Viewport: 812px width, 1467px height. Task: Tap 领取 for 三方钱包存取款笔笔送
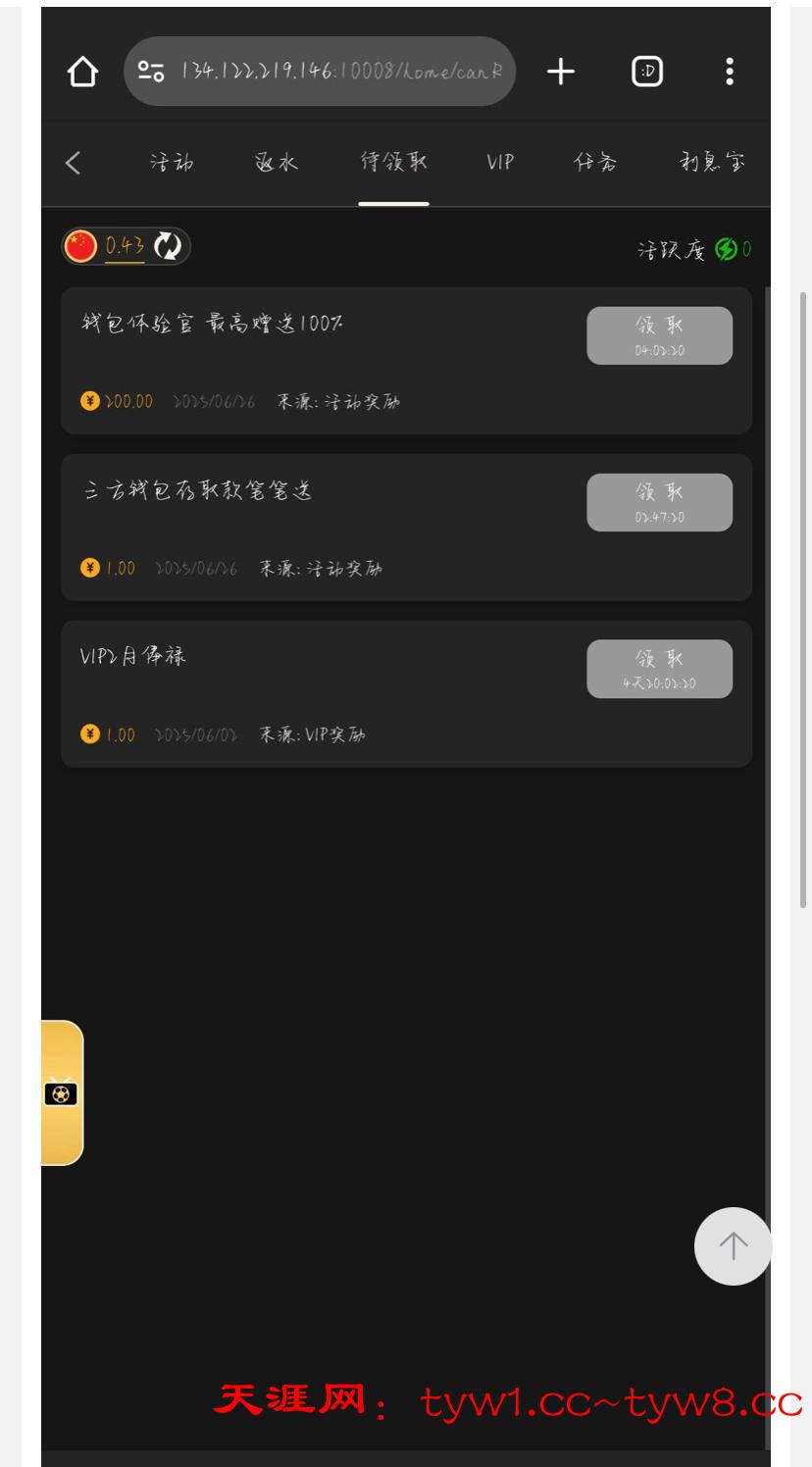click(659, 502)
